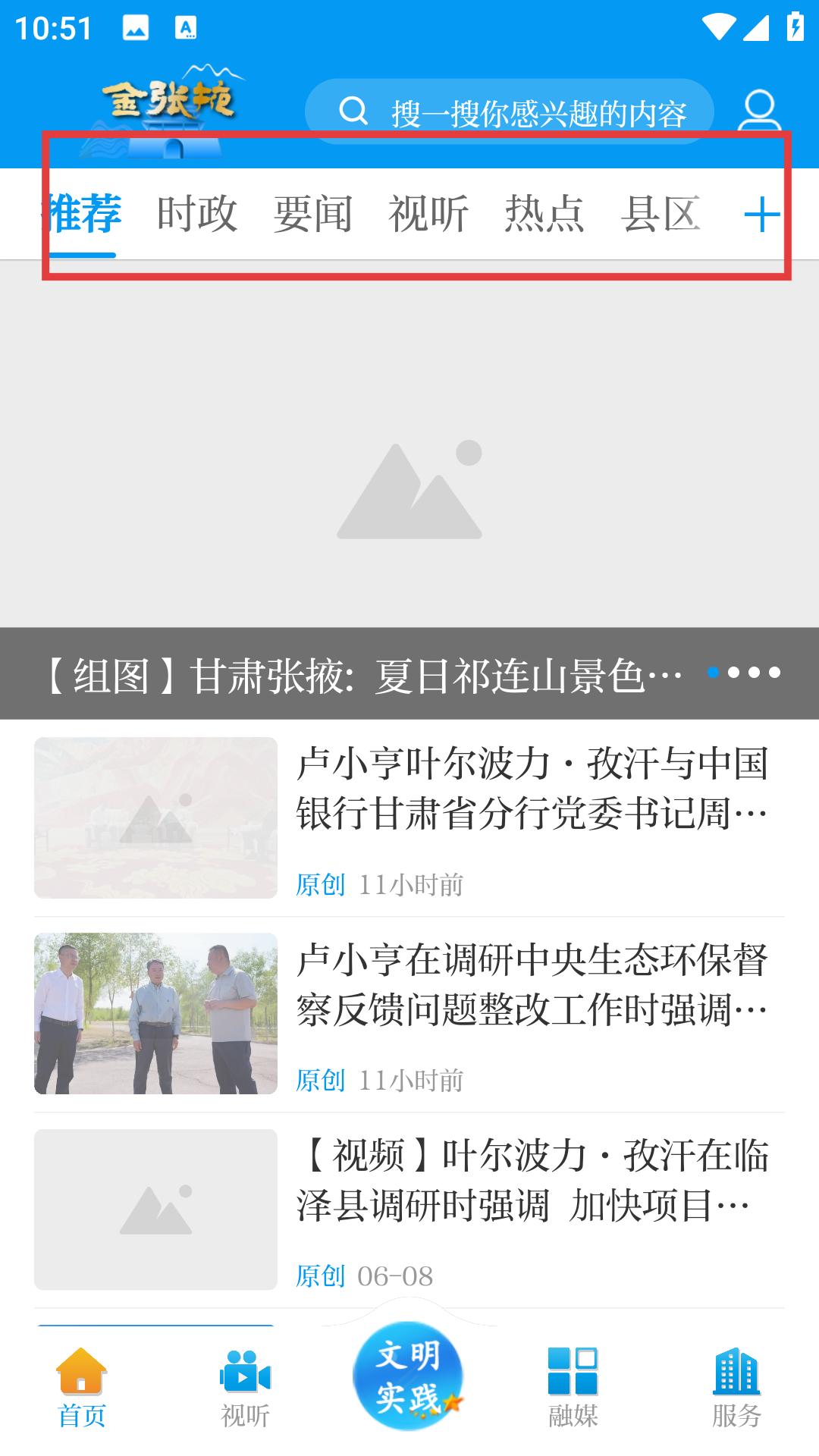The height and width of the screenshot is (1456, 819).
Task: Switch to the 融媒 bottom tab
Action: pyautogui.click(x=573, y=1388)
